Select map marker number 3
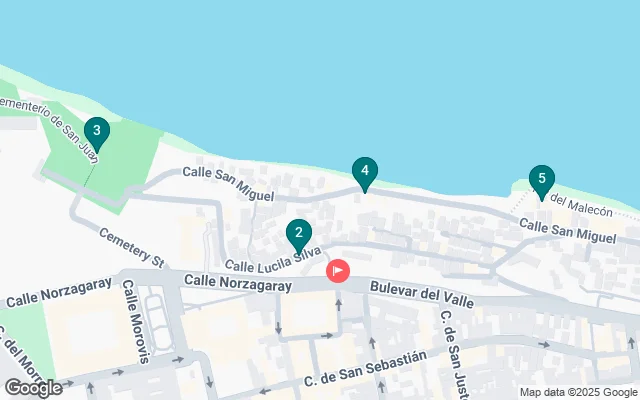 [96, 131]
